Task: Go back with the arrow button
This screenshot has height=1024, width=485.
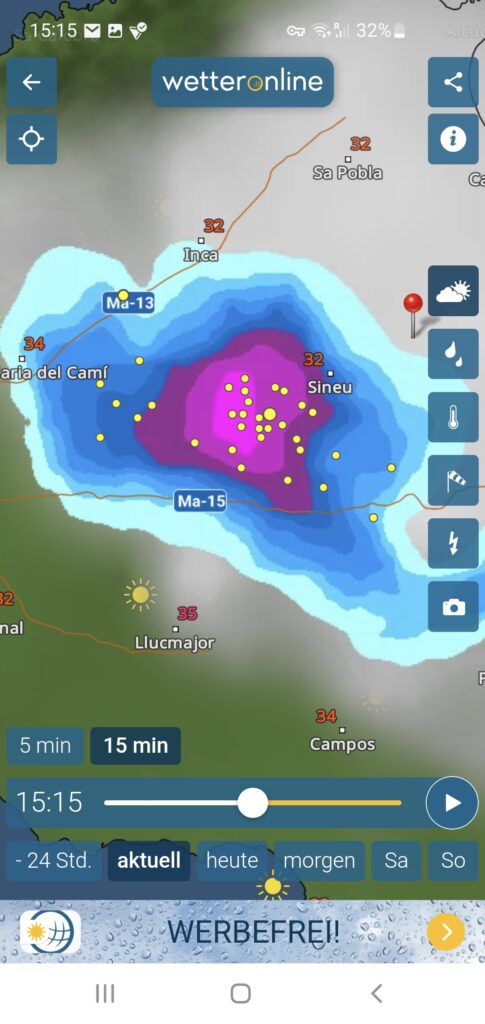Action: [x=31, y=82]
